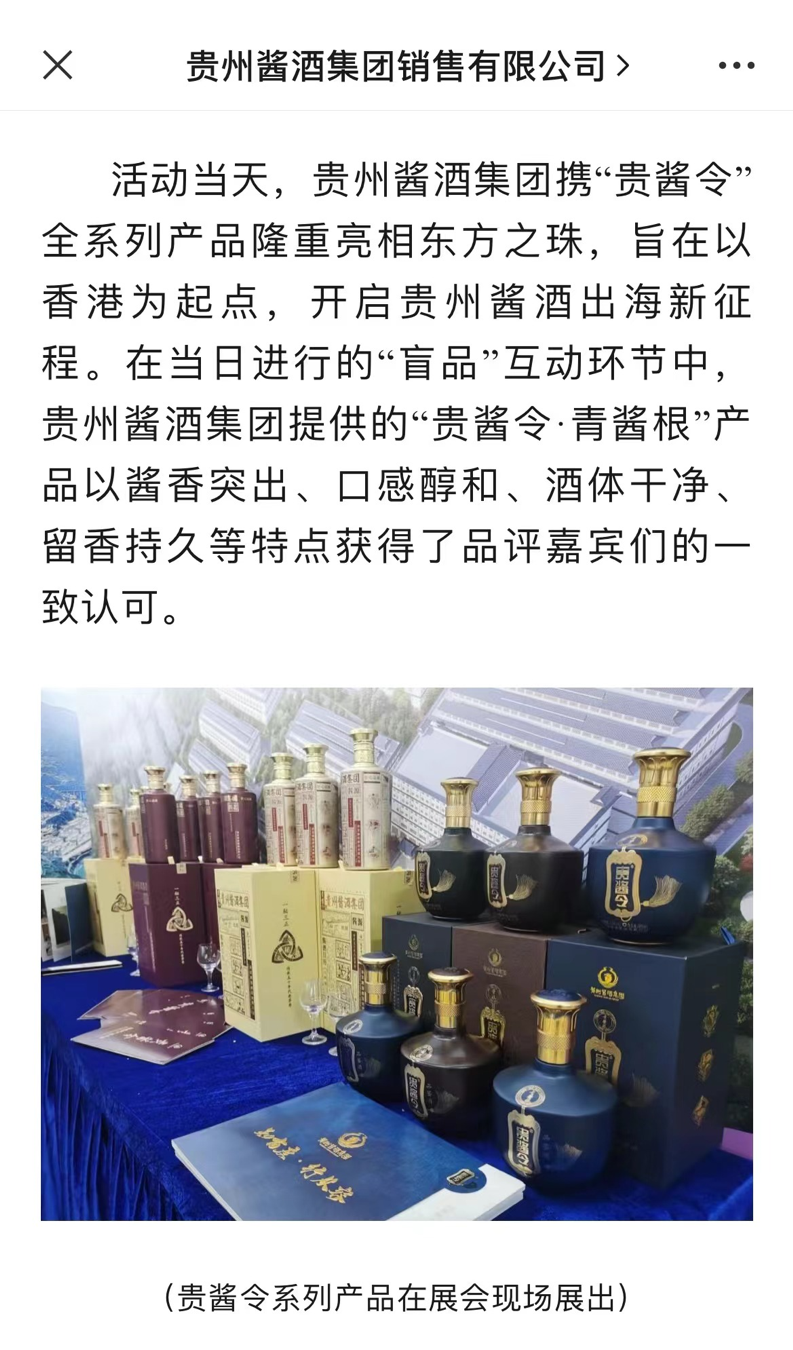View the 贵酱令 exhibition photo fullscreen
Image resolution: width=793 pixels, height=1350 pixels.
[x=396, y=953]
